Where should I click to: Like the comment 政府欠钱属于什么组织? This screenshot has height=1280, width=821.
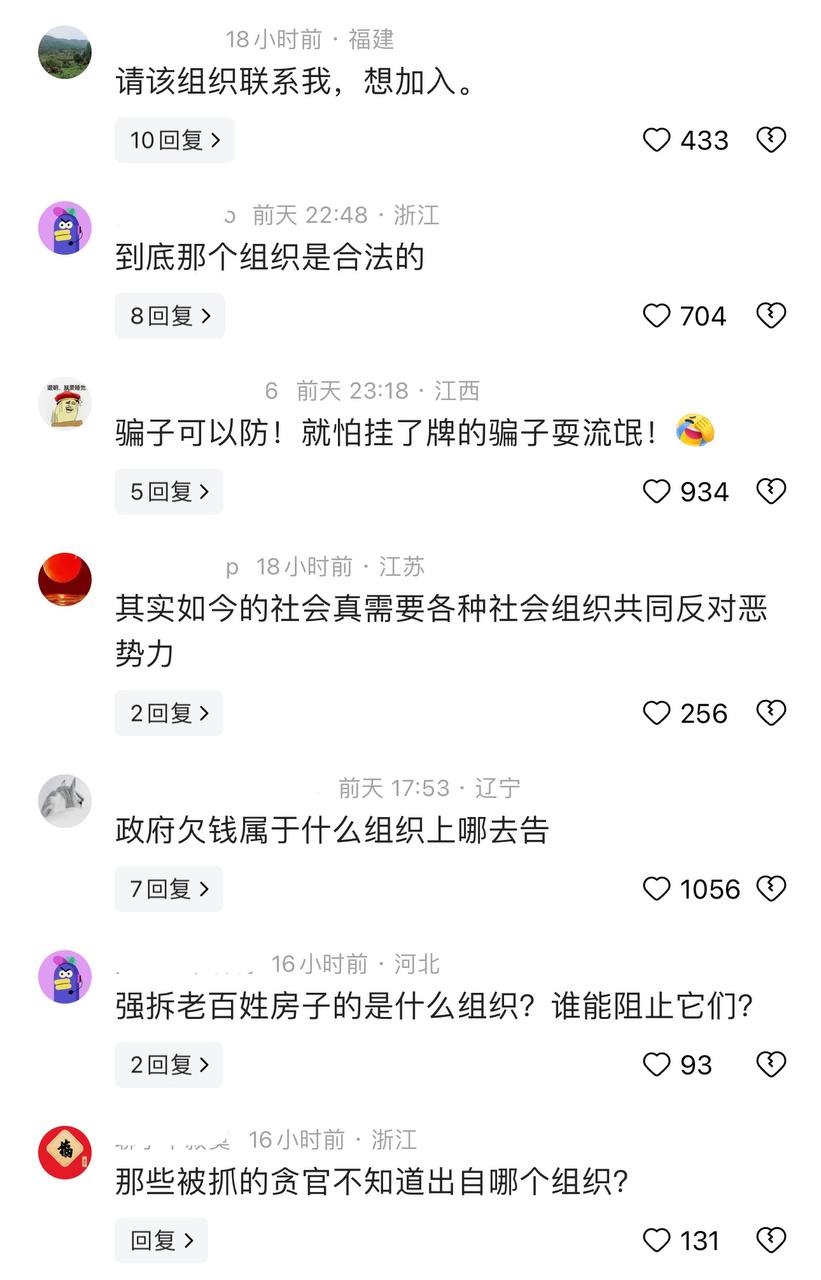pos(657,889)
